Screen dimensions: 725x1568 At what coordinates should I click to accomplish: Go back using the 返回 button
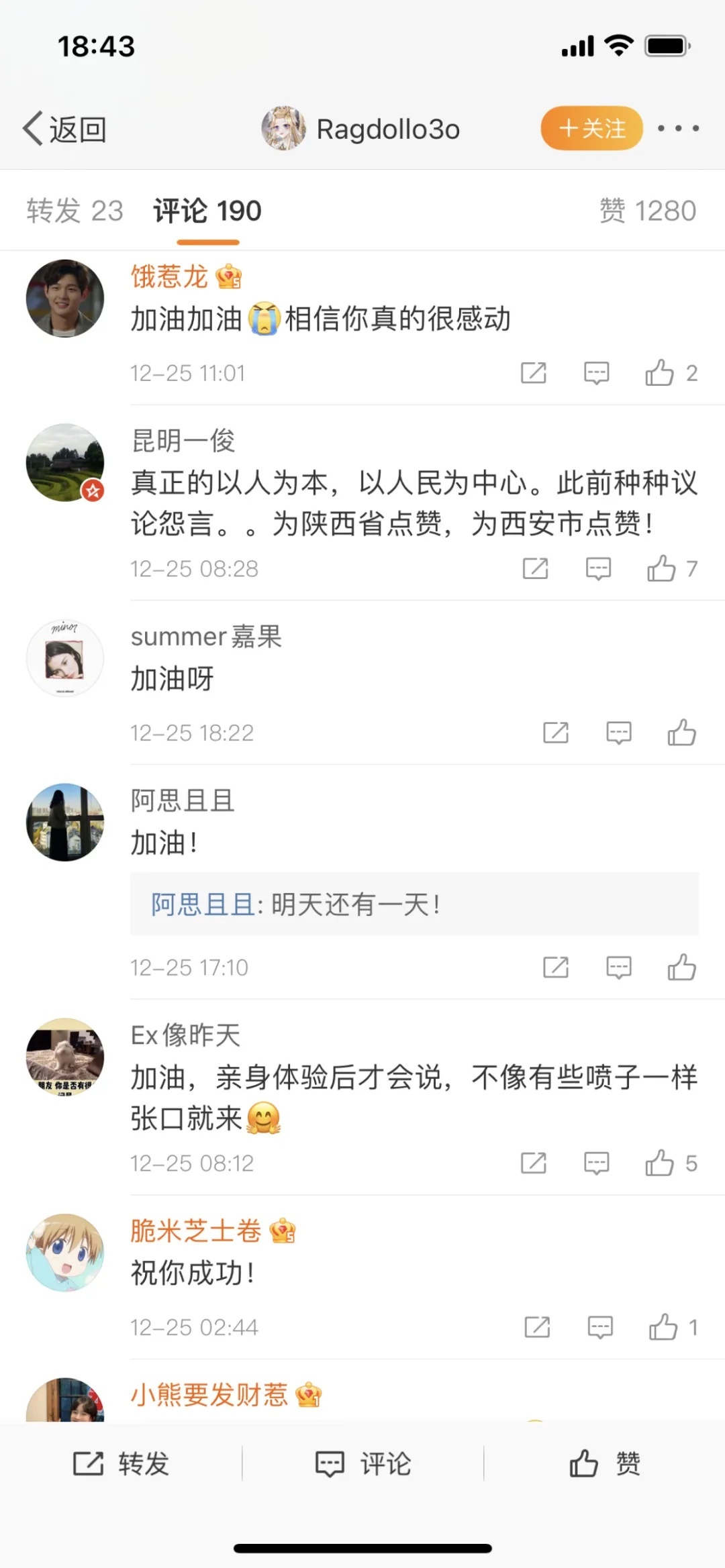pyautogui.click(x=65, y=129)
